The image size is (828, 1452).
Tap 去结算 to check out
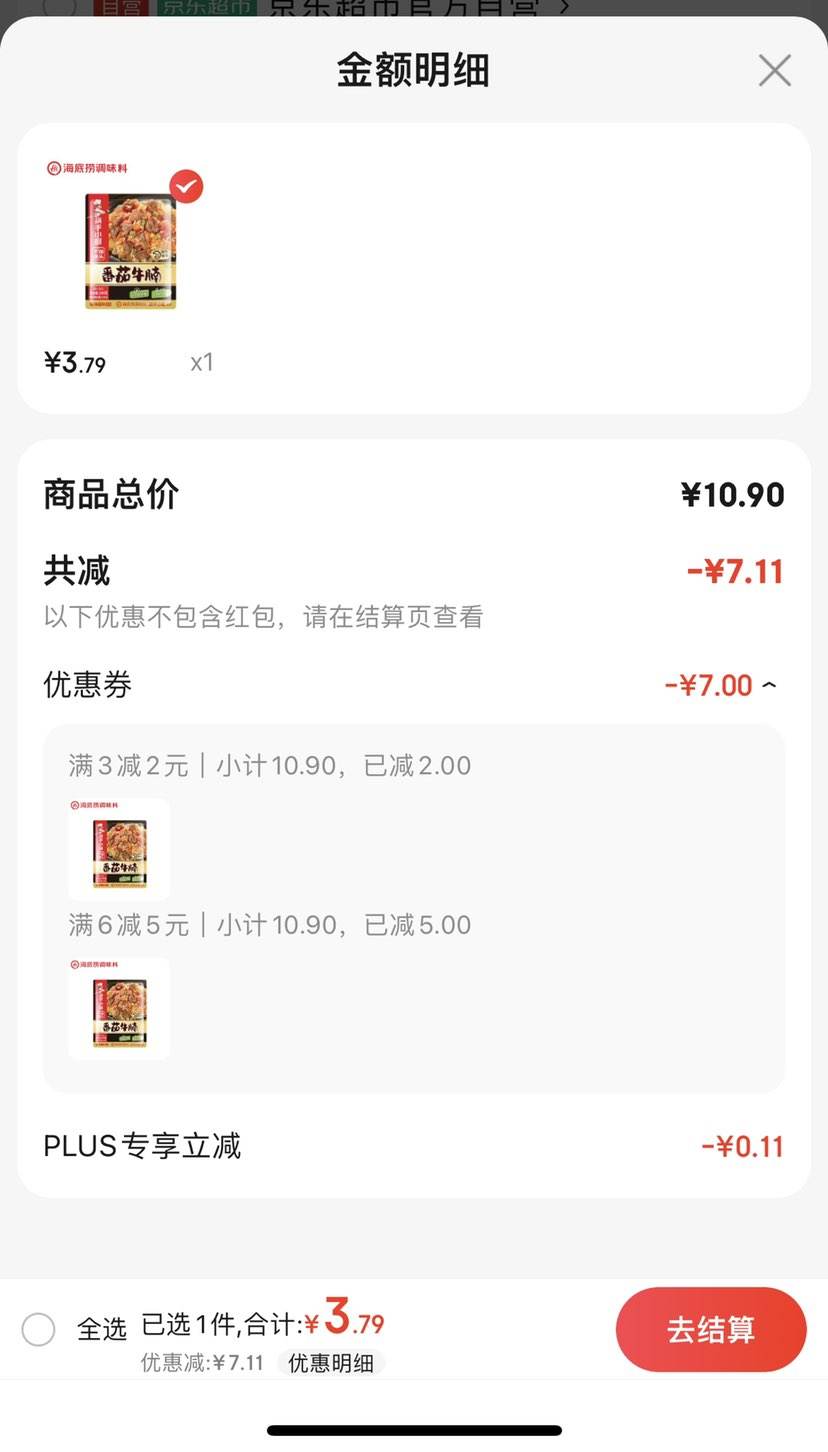coord(711,1329)
